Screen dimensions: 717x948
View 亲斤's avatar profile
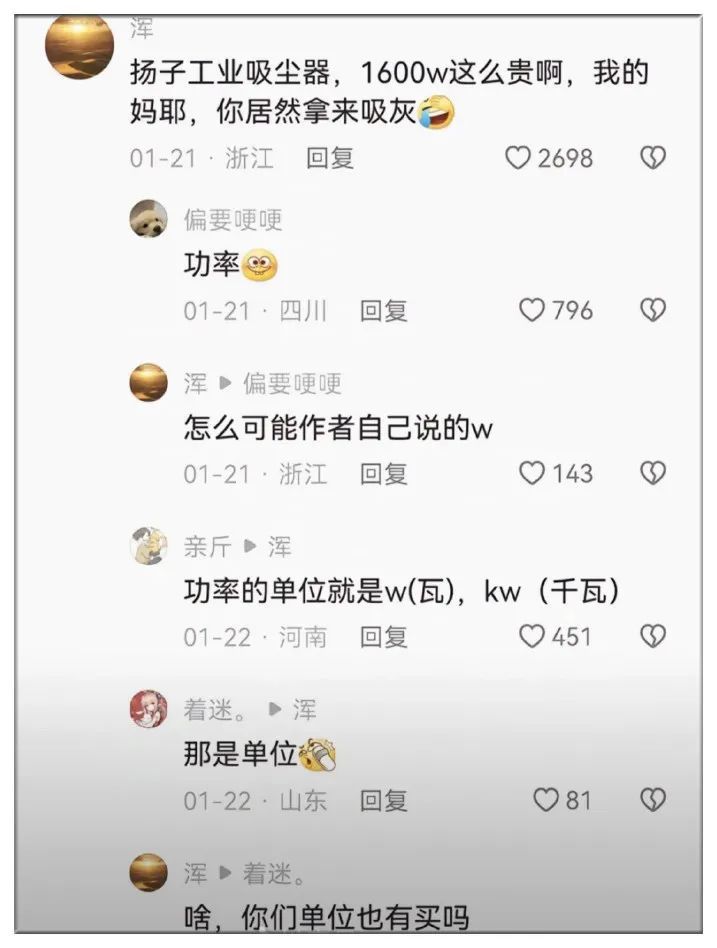(149, 546)
